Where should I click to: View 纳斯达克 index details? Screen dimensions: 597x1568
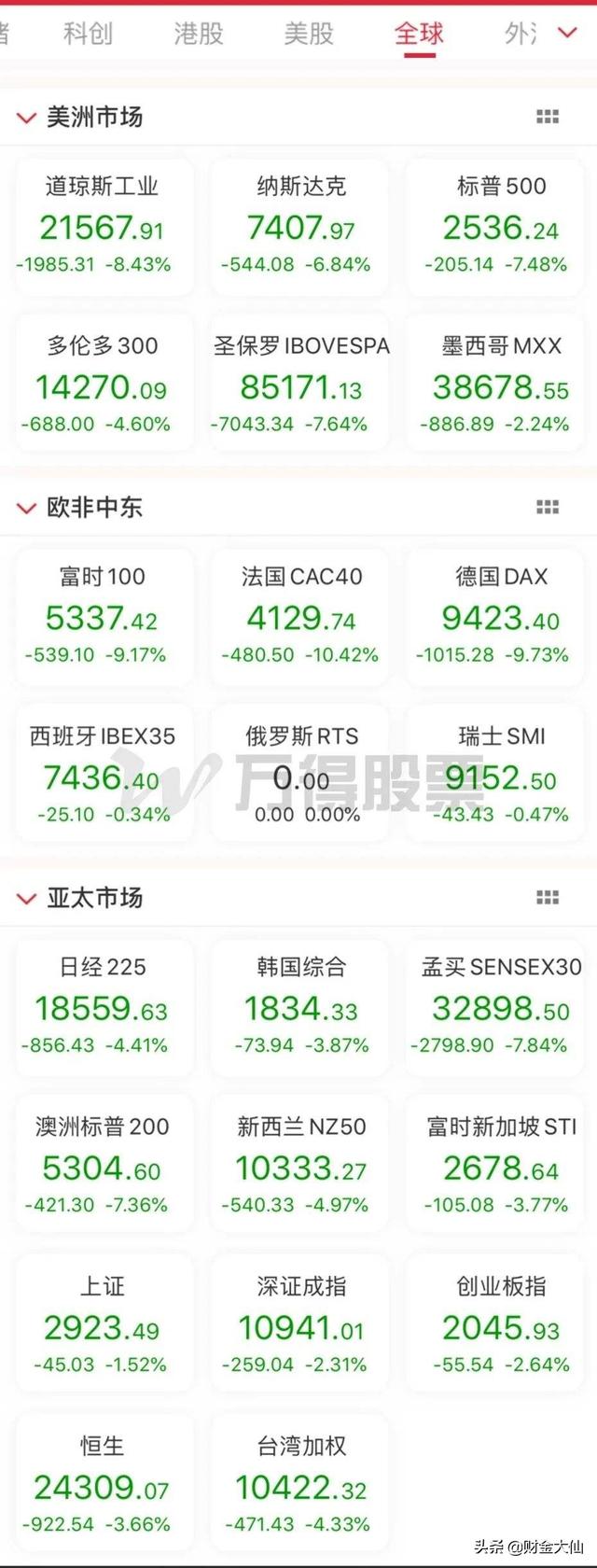point(300,226)
